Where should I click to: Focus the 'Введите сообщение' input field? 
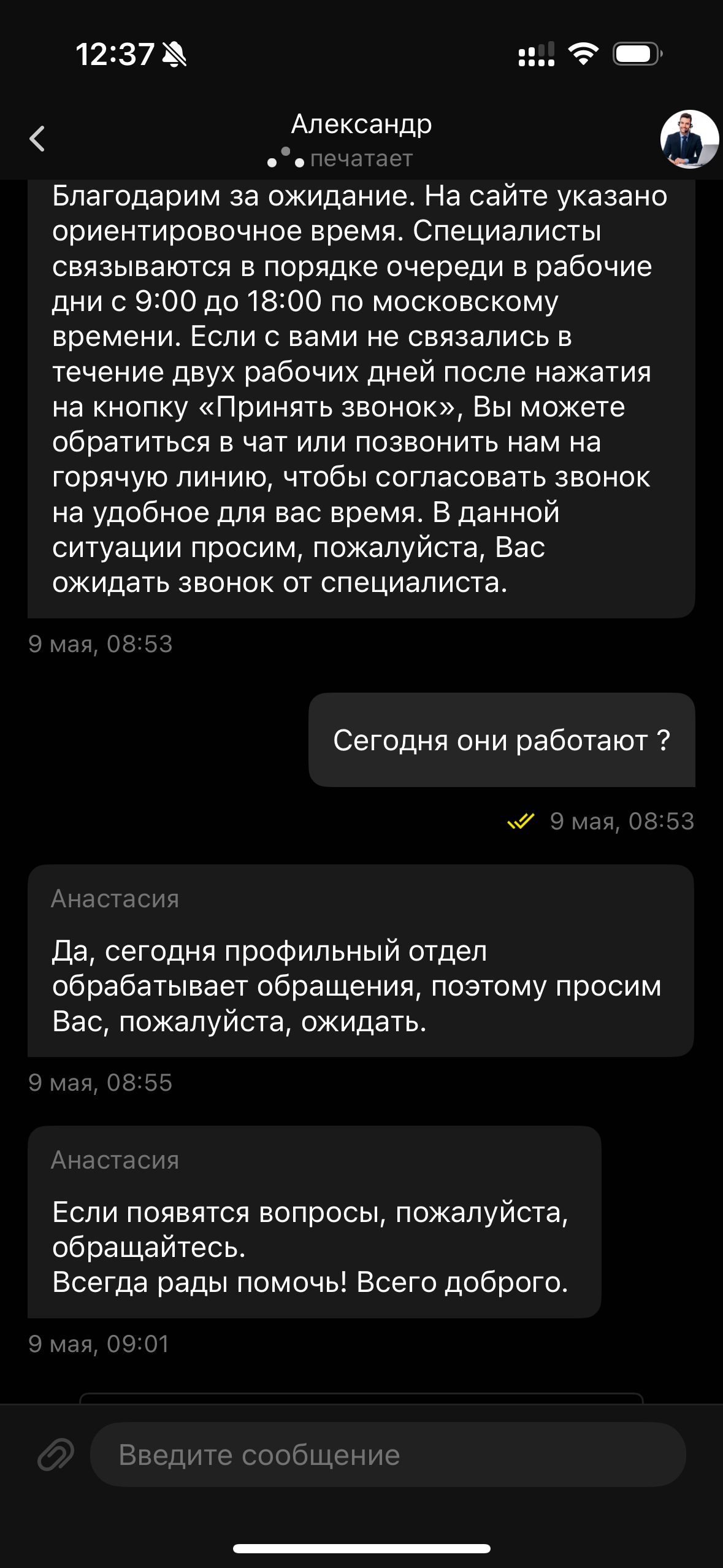click(388, 1455)
